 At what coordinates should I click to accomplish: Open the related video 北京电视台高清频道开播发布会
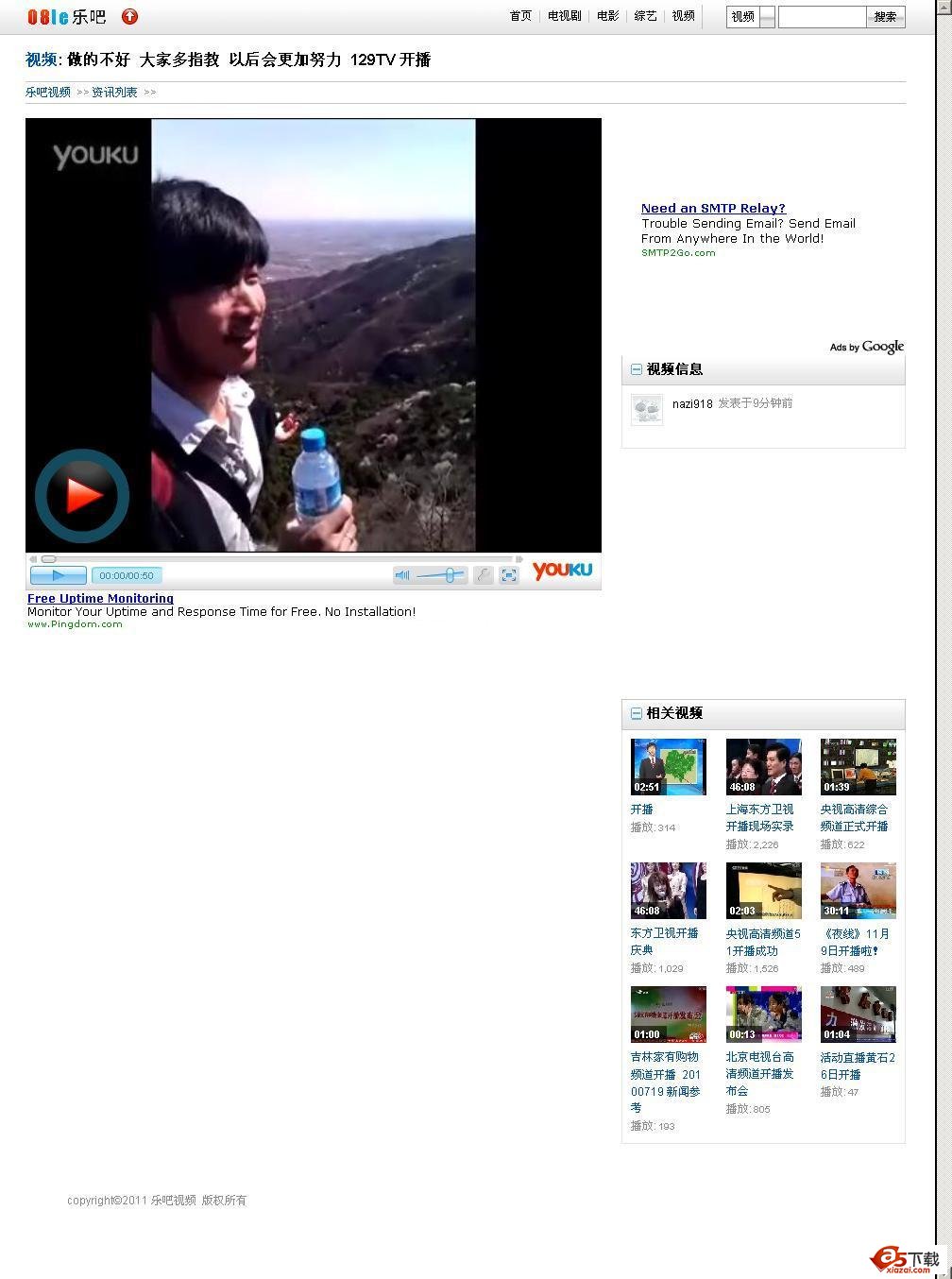759,1073
